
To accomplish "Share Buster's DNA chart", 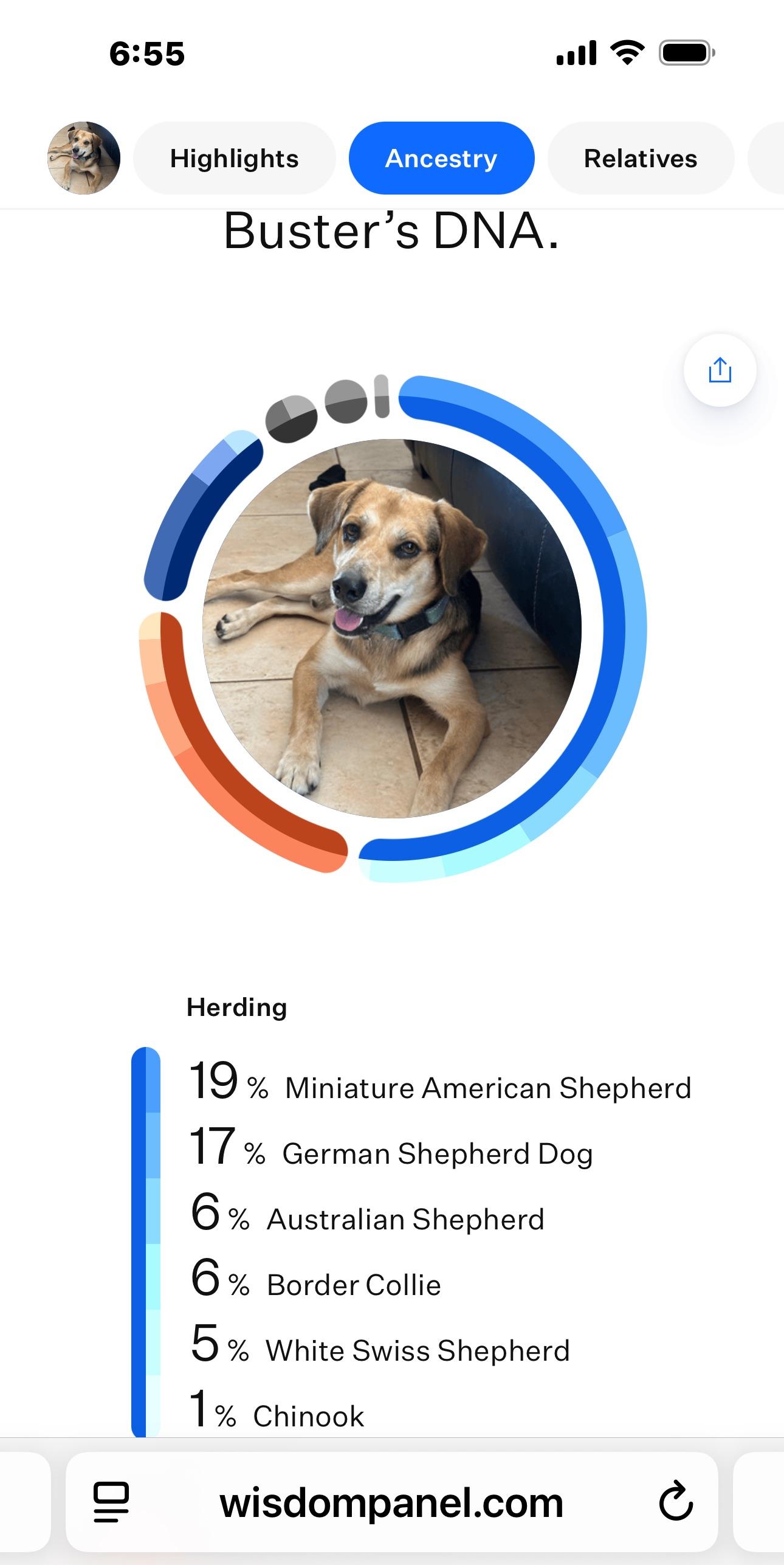I will (720, 370).
